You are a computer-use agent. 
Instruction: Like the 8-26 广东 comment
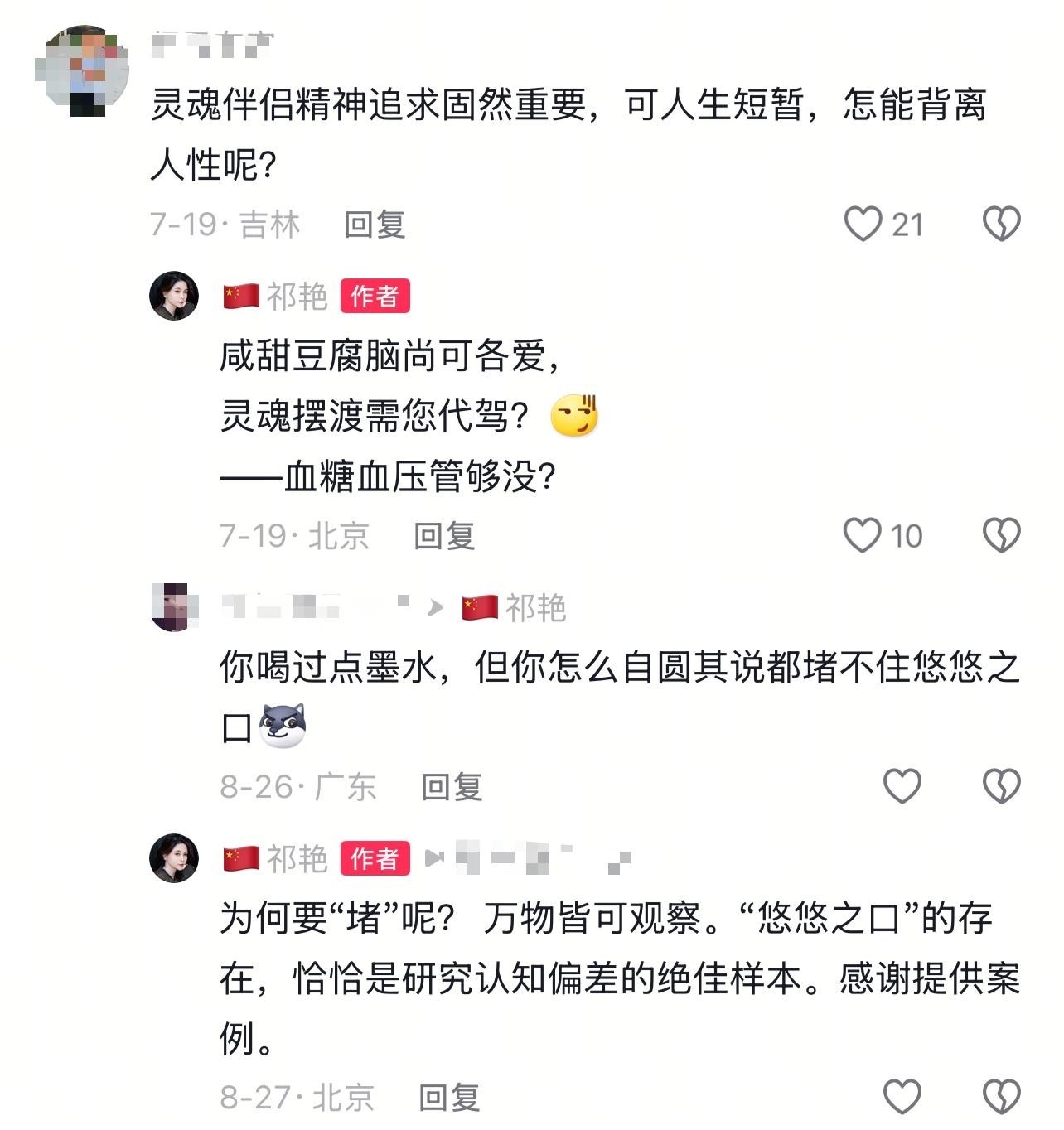[x=902, y=785]
